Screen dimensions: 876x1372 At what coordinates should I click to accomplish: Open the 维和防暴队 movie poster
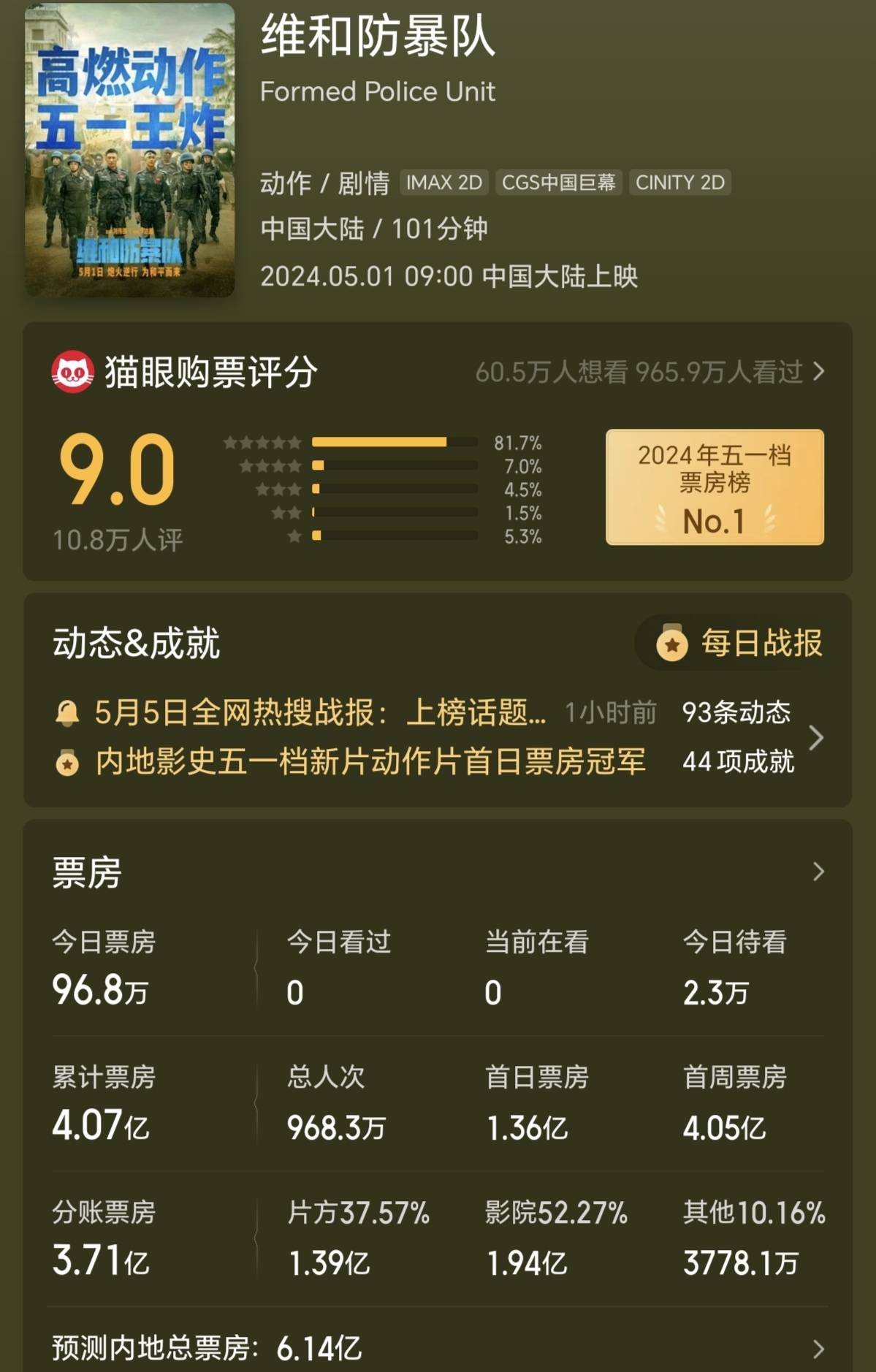(x=130, y=150)
